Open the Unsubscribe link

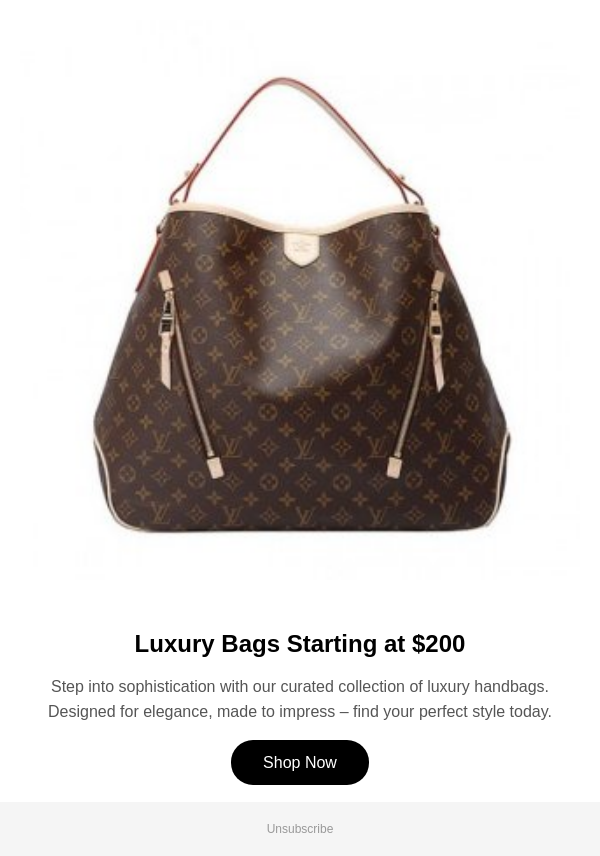pos(299,829)
